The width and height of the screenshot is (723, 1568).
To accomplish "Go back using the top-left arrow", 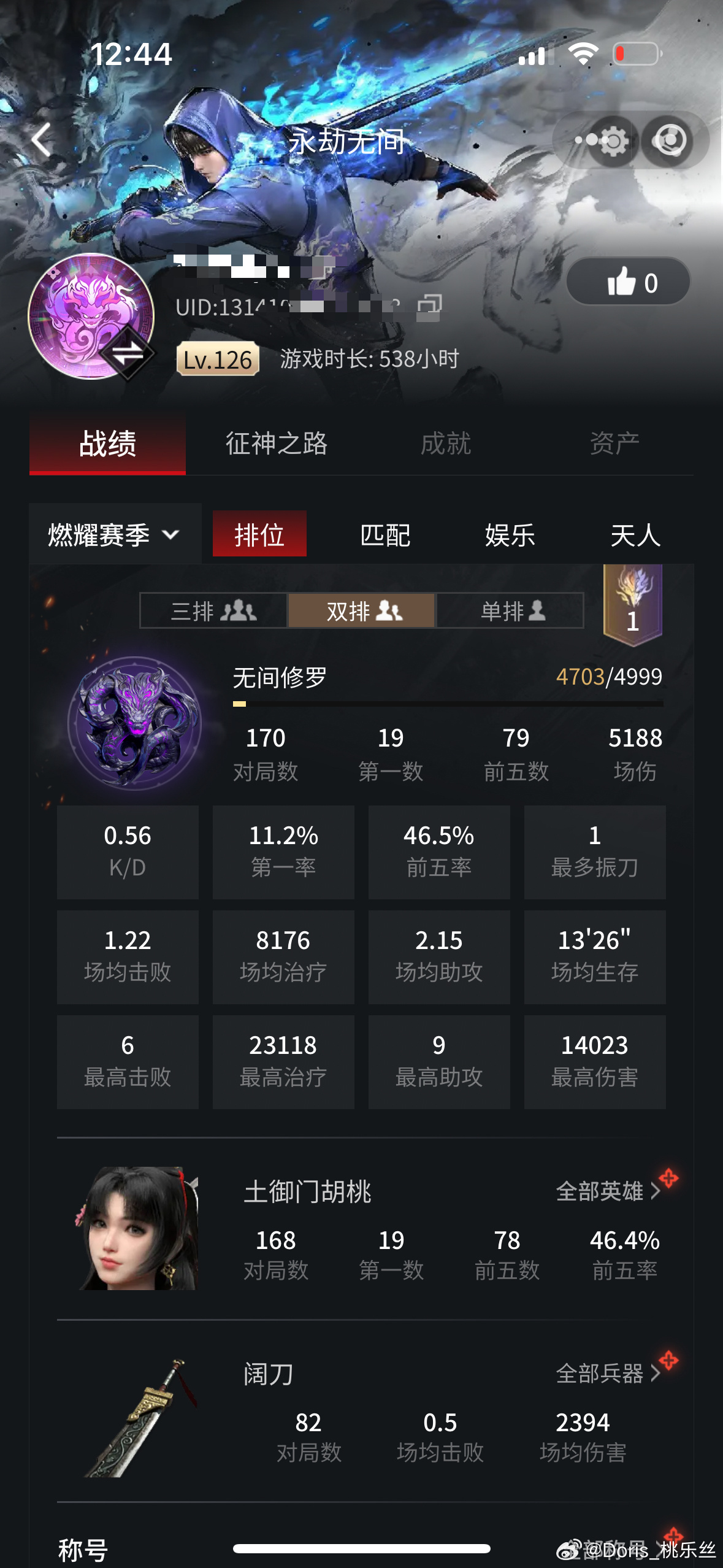I will [x=42, y=140].
